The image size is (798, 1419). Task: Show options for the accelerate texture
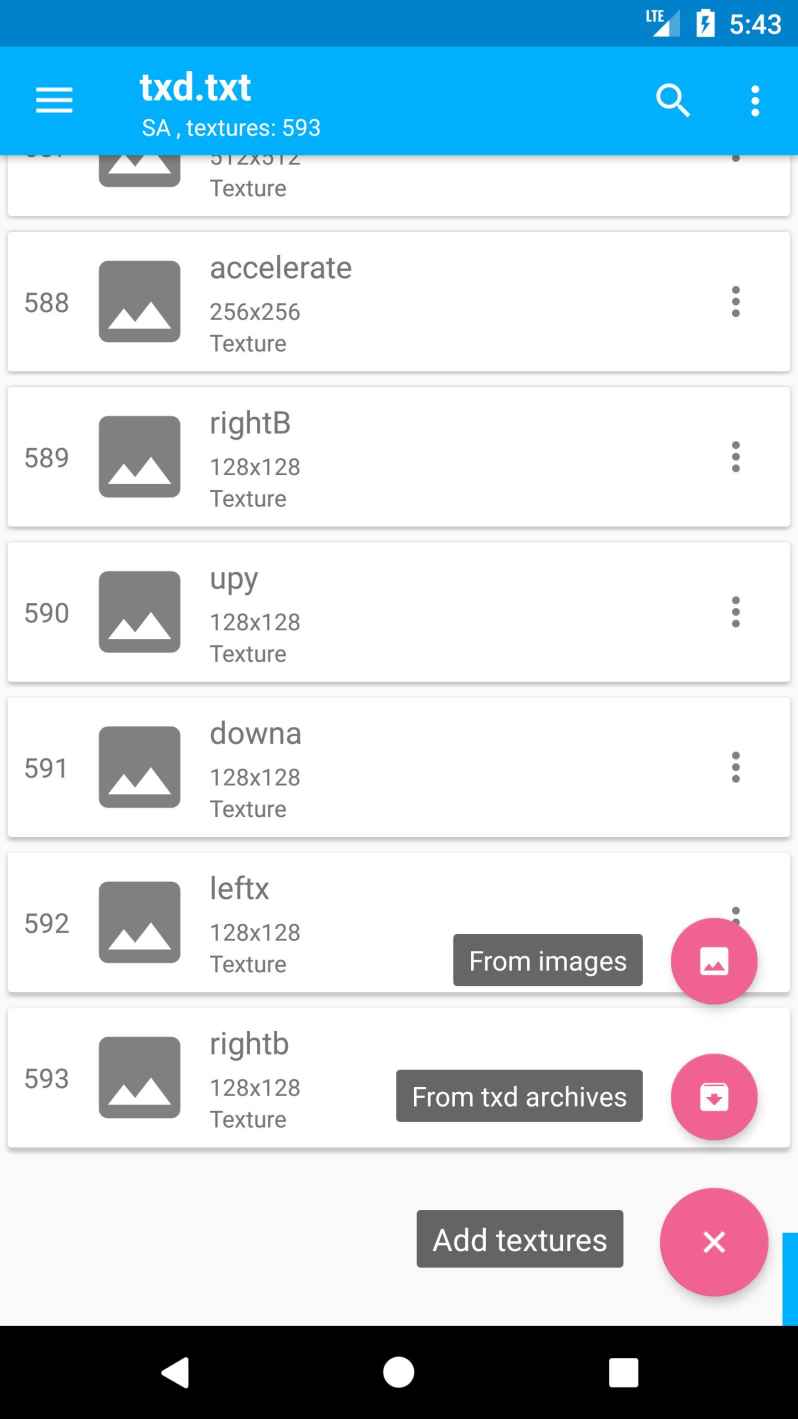736,302
